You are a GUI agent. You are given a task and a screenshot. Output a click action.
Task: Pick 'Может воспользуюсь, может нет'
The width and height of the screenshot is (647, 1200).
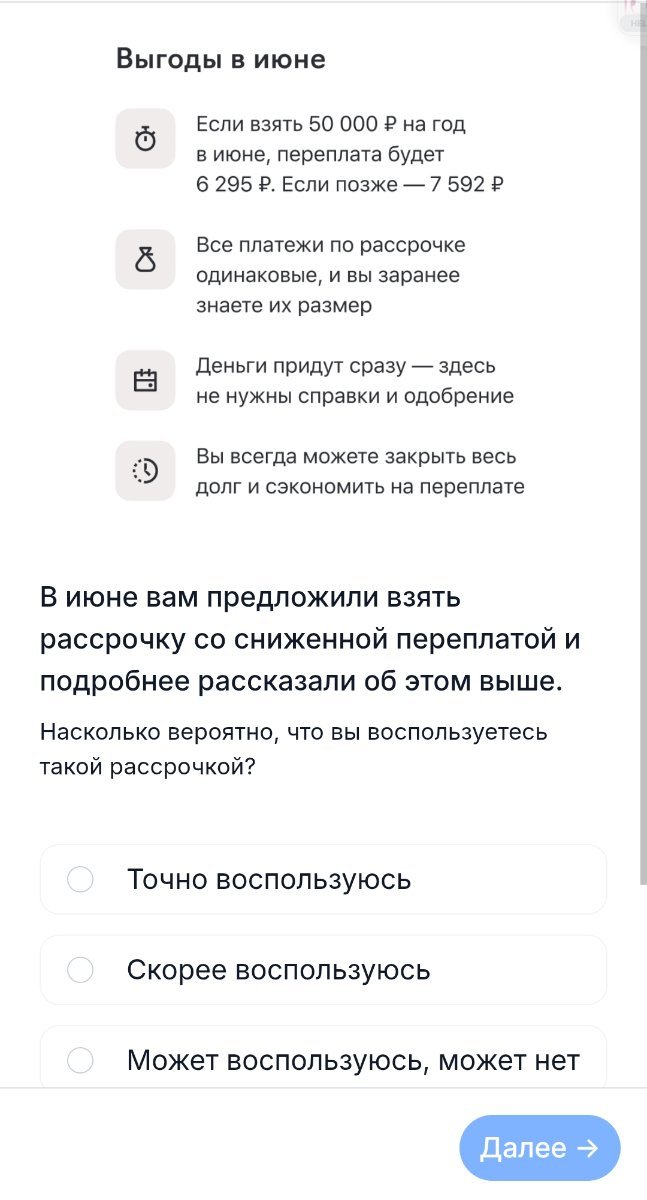click(323, 1057)
